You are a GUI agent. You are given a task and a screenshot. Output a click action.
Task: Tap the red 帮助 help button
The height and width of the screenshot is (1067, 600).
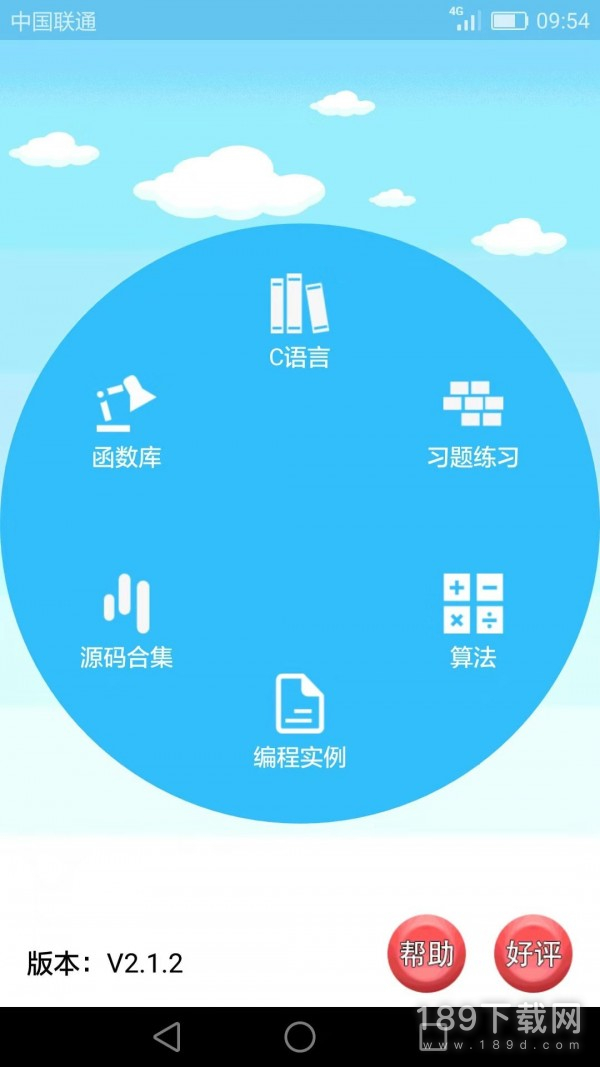click(x=427, y=954)
